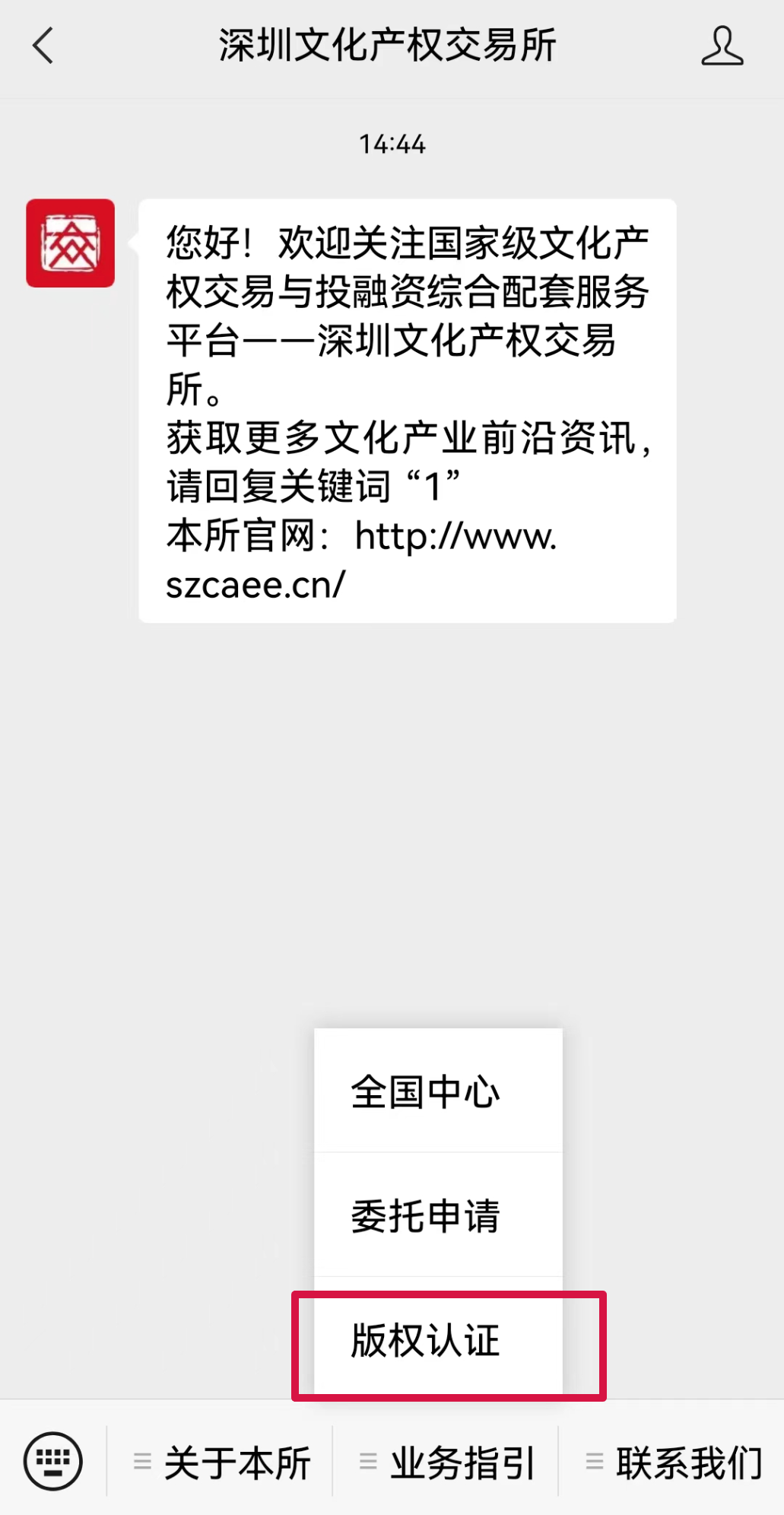Screen dimensions: 784x1515
Task: Open the szcaee.cn website link
Action: pyautogui.click(x=361, y=561)
